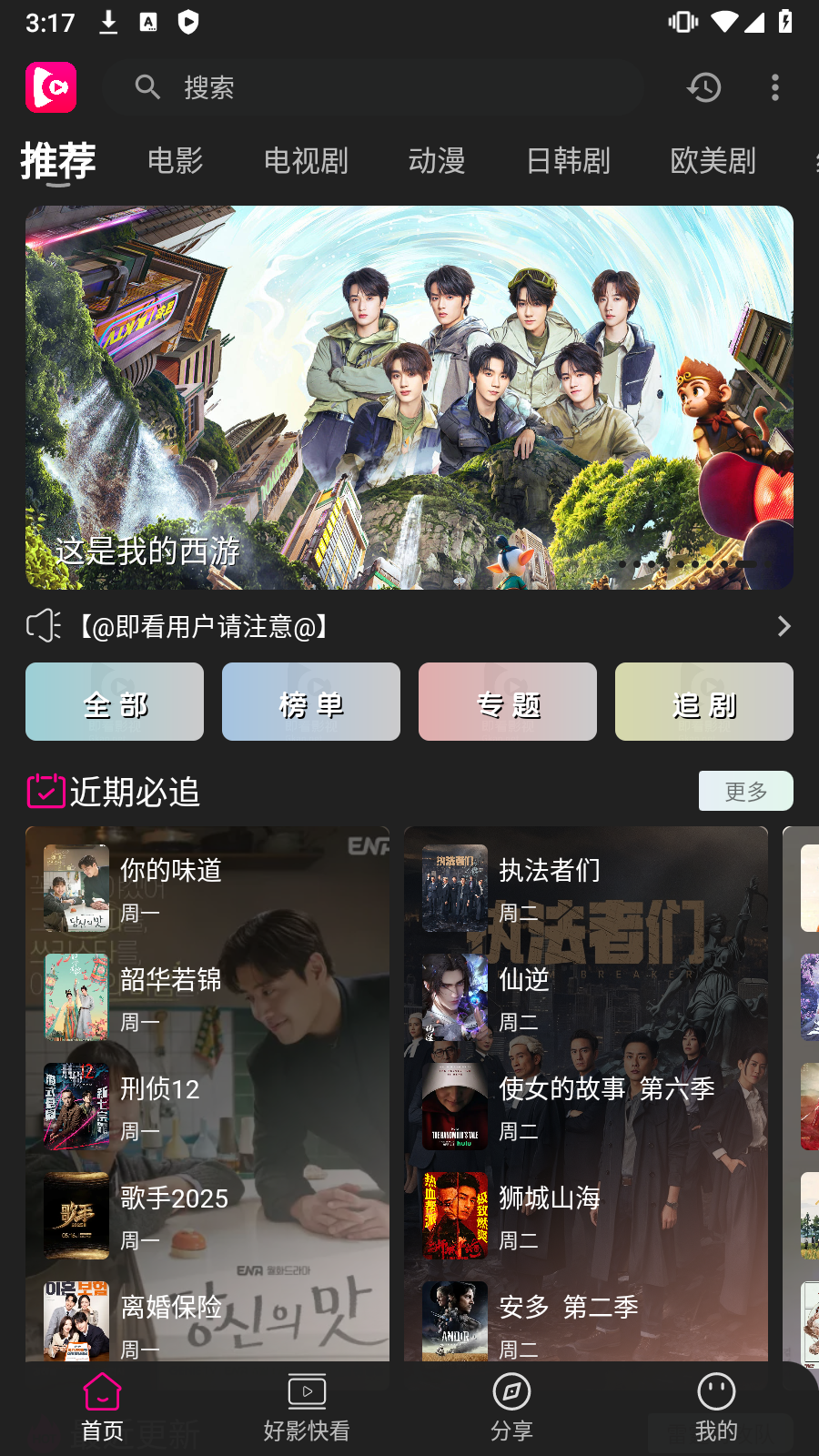Go to the 好影快看 tab
Screen dimensions: 819x1456
click(x=307, y=1408)
